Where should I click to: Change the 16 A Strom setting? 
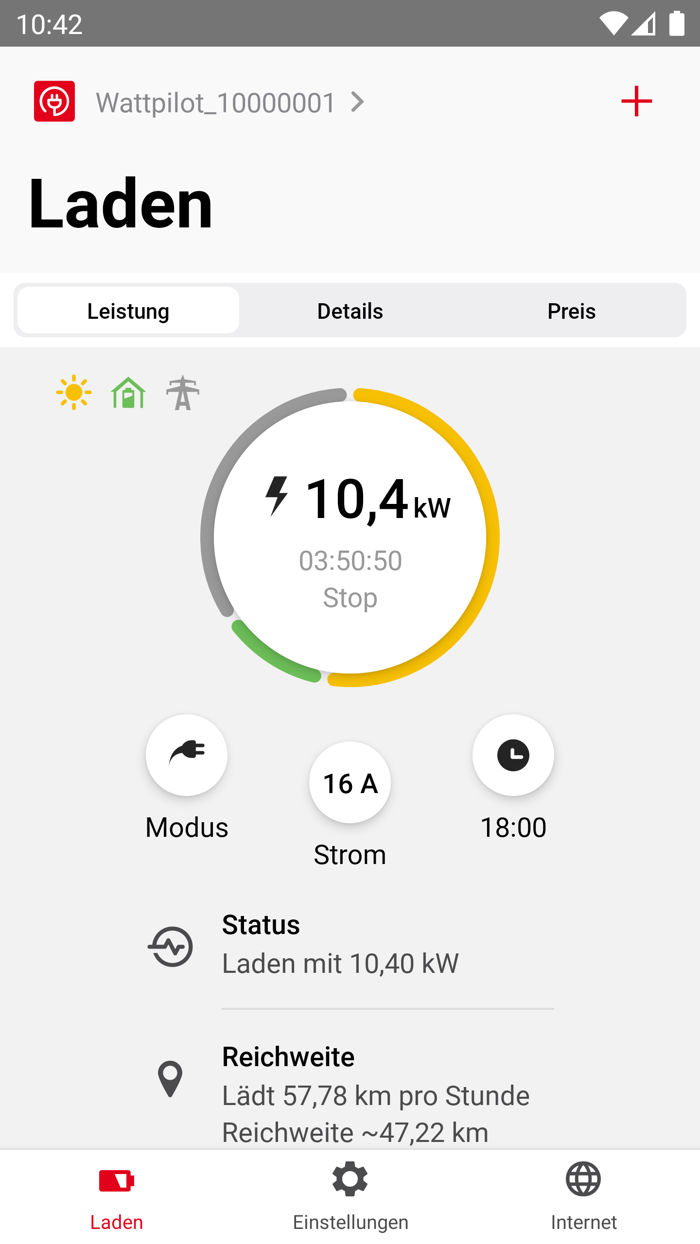pyautogui.click(x=350, y=783)
